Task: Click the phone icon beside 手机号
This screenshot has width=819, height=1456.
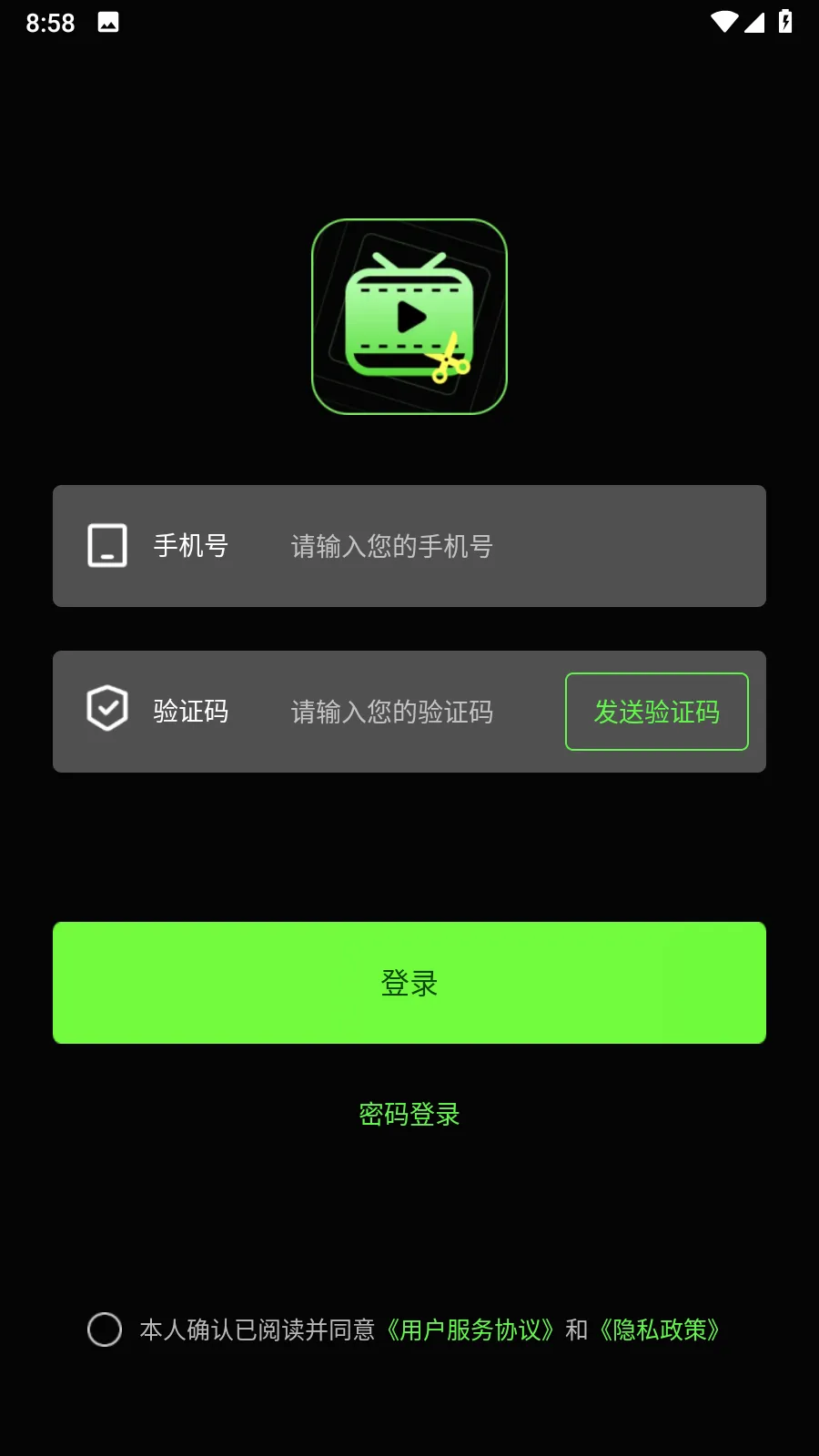Action: [x=107, y=546]
